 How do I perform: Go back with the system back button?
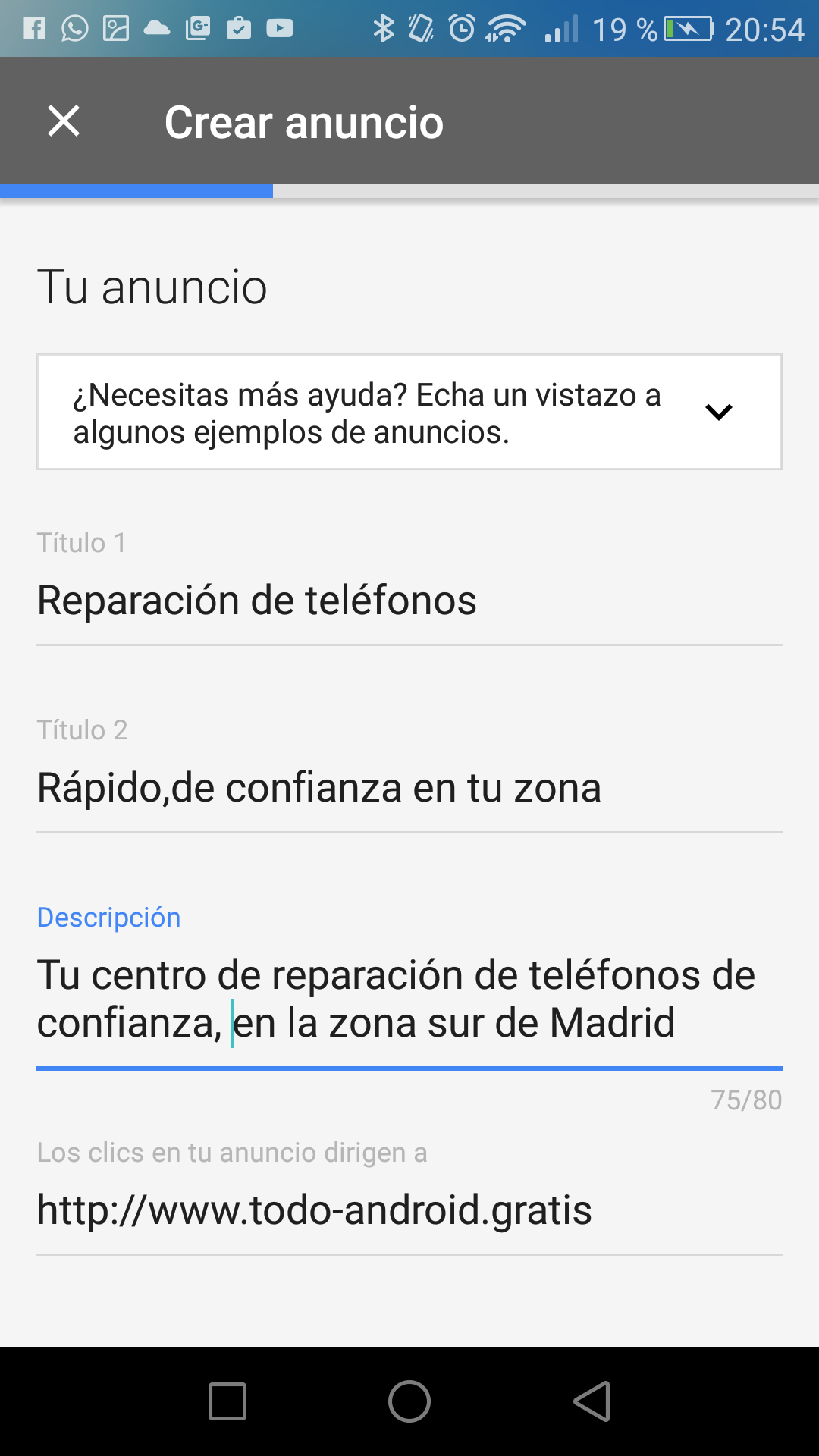tap(592, 1401)
